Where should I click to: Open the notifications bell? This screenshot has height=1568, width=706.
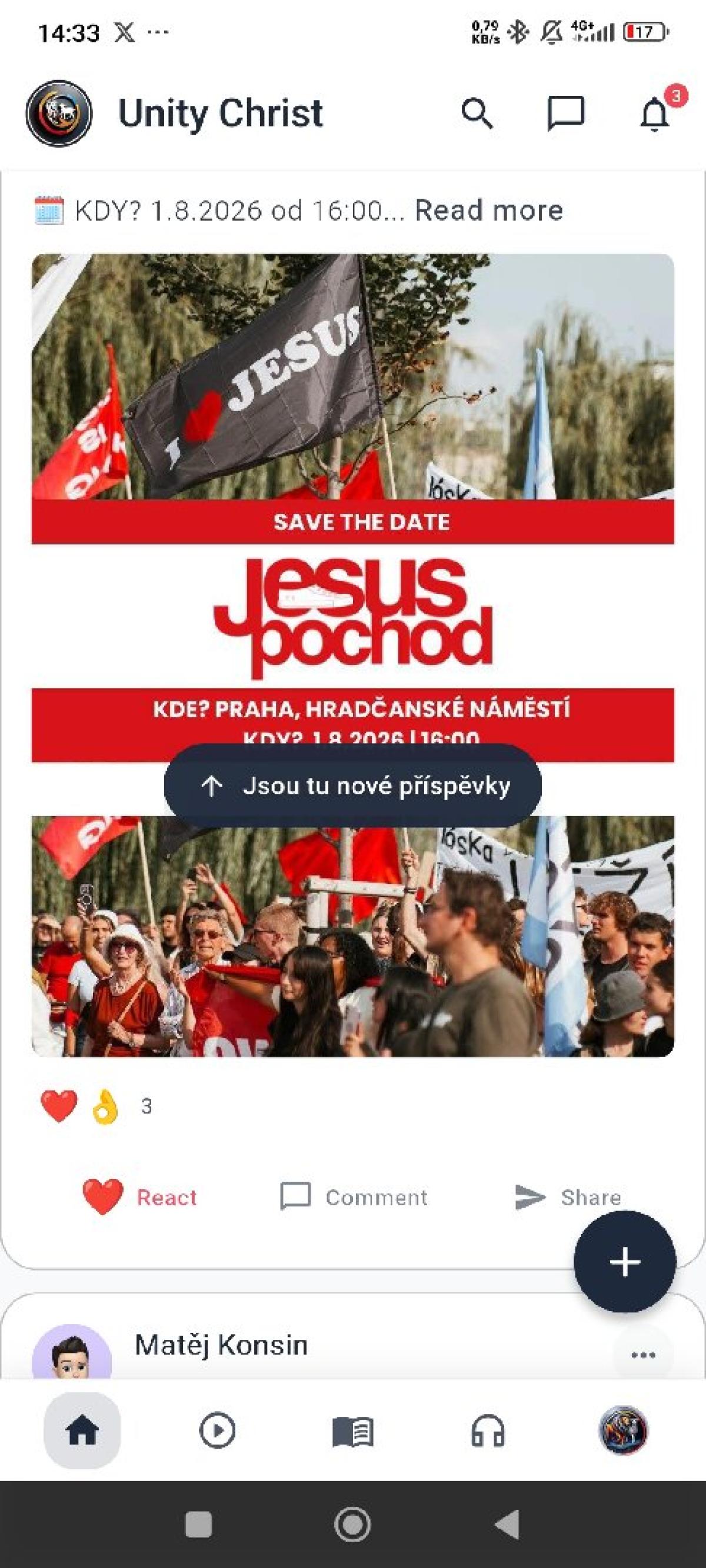point(655,114)
